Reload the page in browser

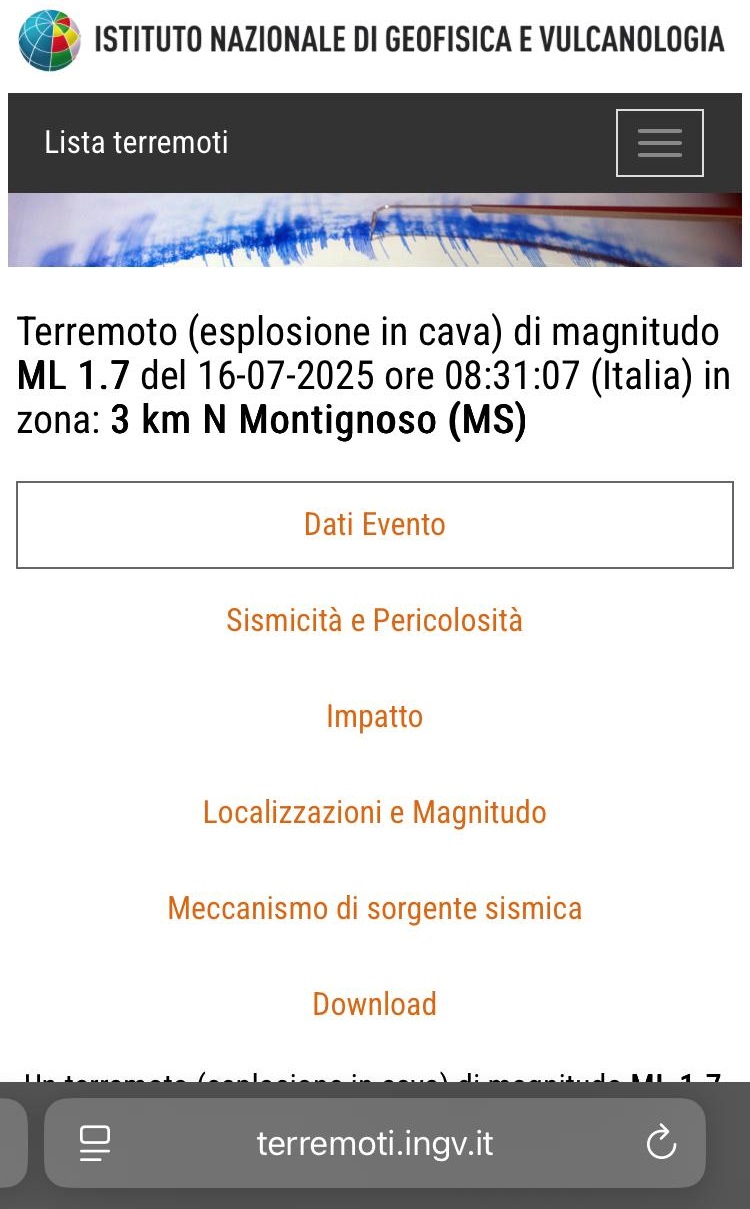[x=661, y=1143]
